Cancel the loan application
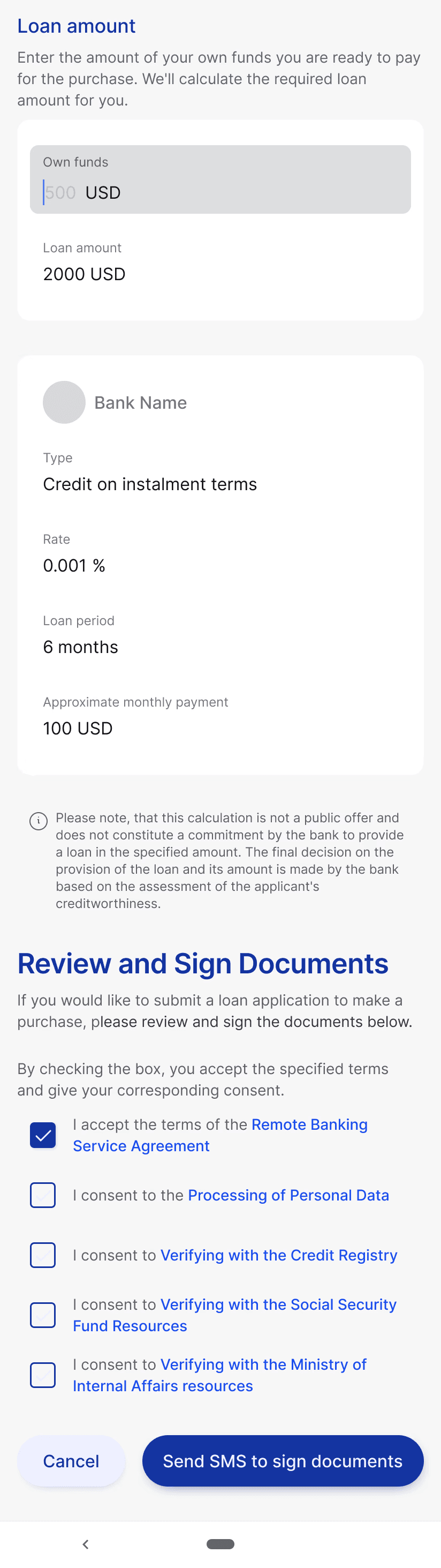The image size is (441, 1568). [x=71, y=1461]
